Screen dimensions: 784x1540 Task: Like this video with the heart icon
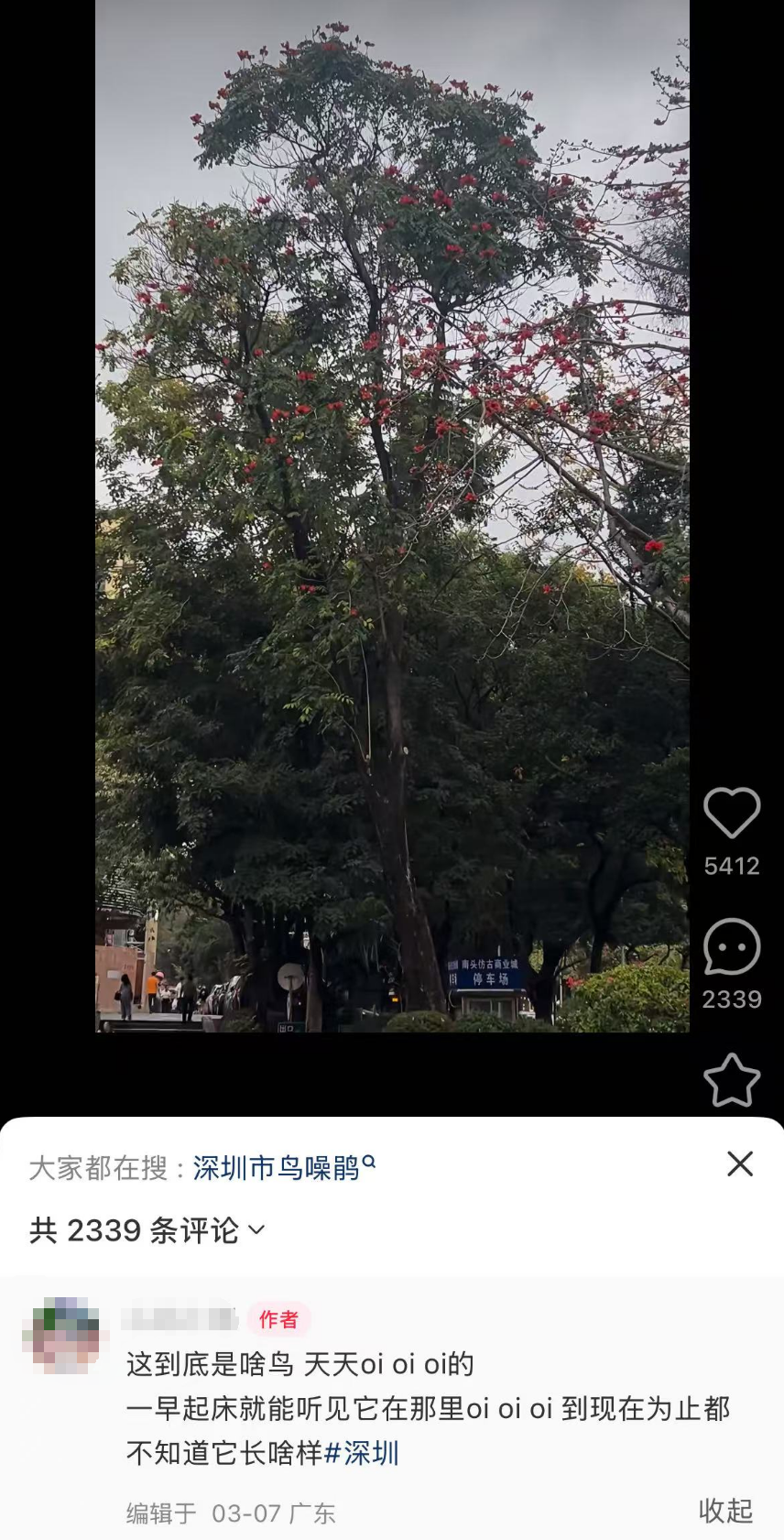tap(731, 813)
